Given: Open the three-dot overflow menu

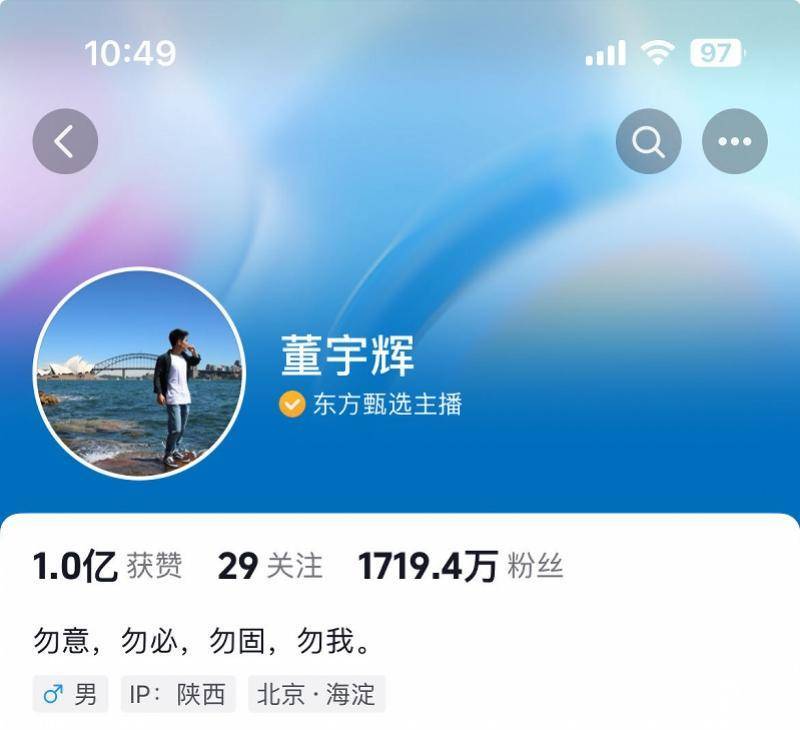Looking at the screenshot, I should (x=734, y=142).
